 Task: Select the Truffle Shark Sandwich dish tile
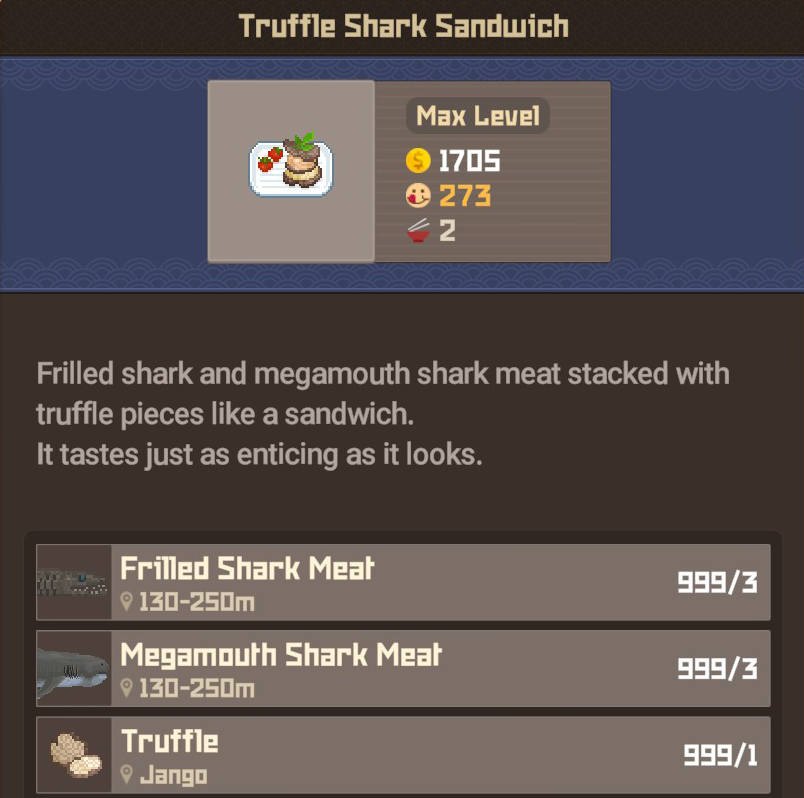click(x=291, y=171)
